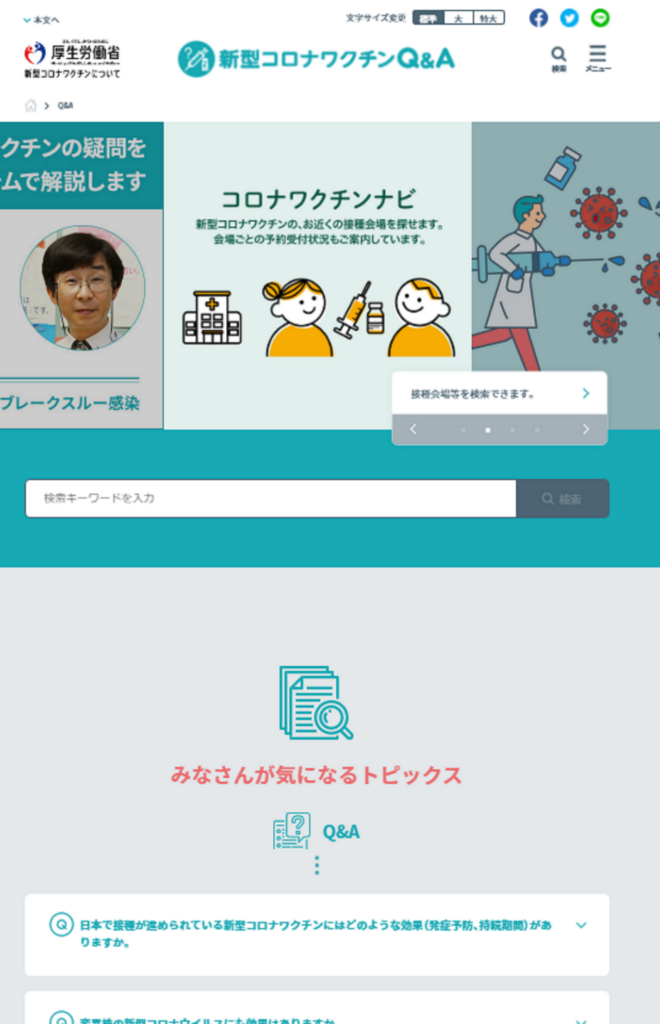Image resolution: width=660 pixels, height=1024 pixels.
Task: Expand question about 発症予防、持続期間 effects
Action: (316, 934)
